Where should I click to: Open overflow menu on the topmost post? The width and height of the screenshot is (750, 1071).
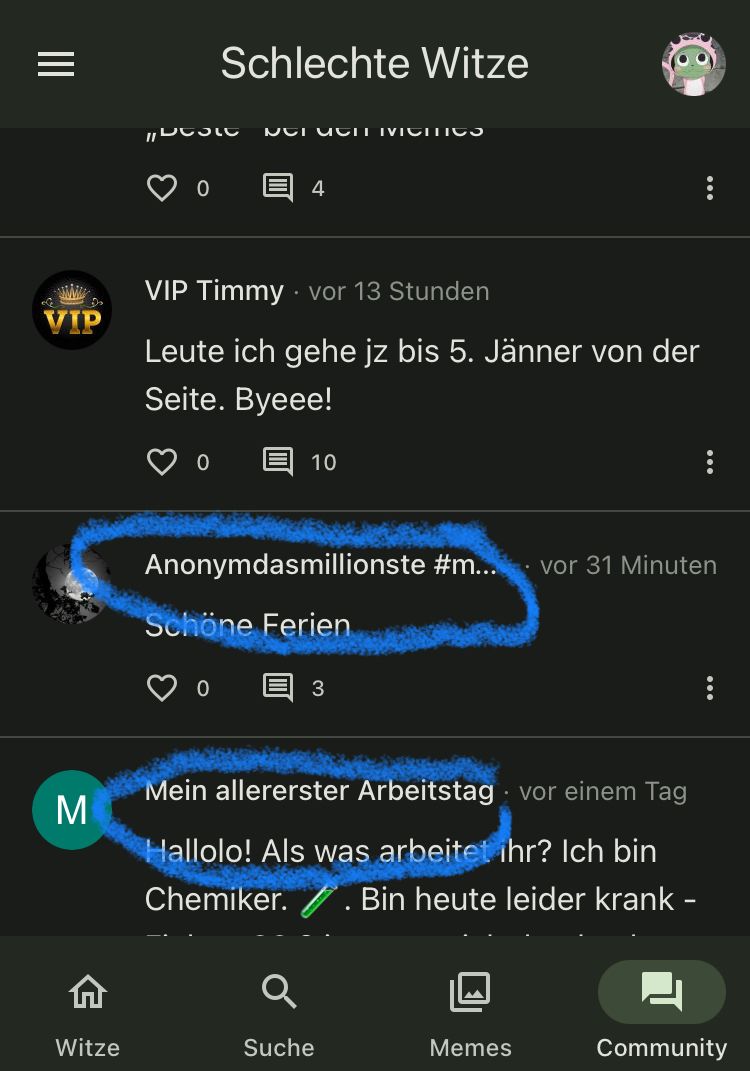pos(709,187)
